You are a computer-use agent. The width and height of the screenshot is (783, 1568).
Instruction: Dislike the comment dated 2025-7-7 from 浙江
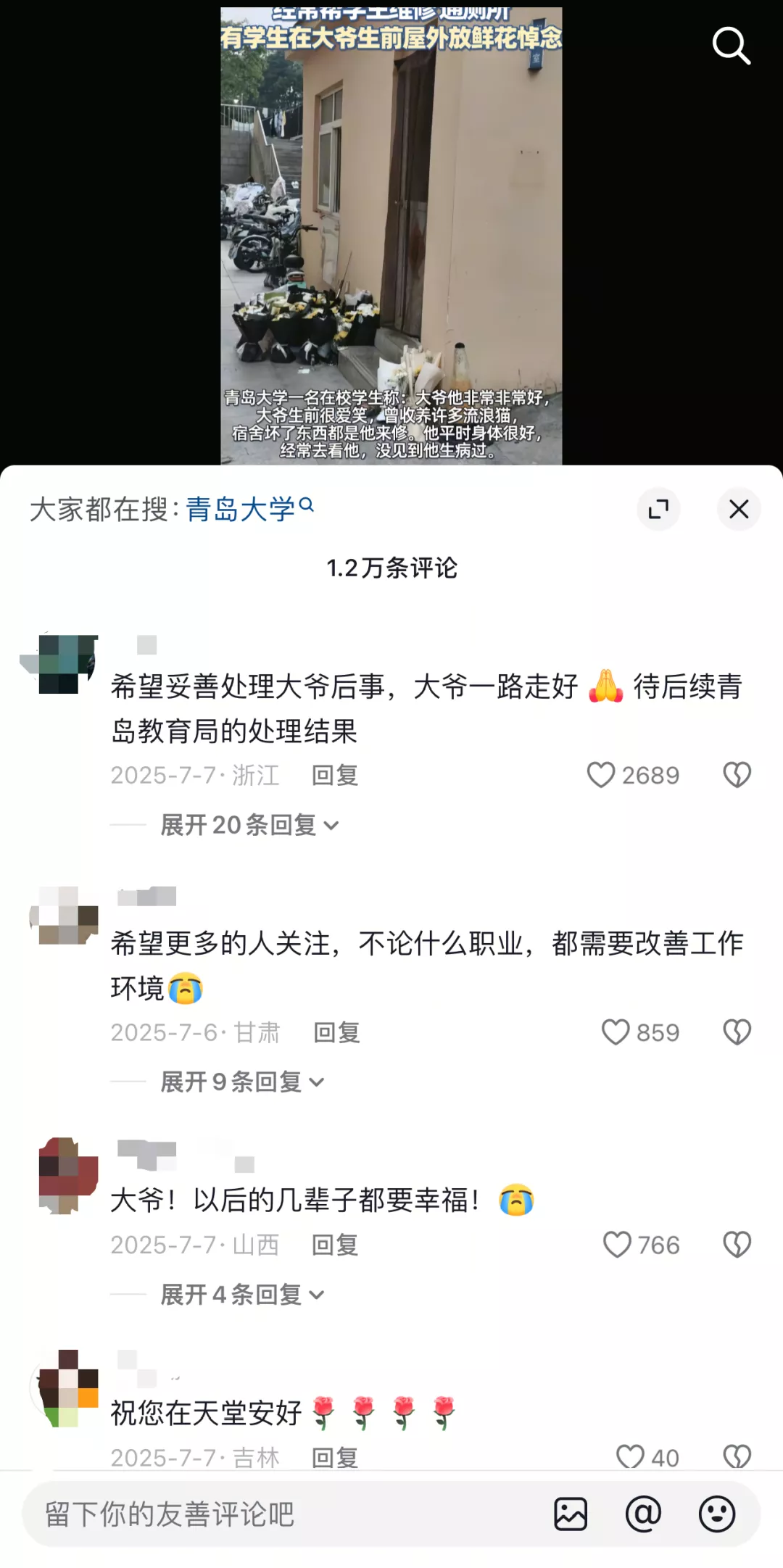tap(737, 775)
